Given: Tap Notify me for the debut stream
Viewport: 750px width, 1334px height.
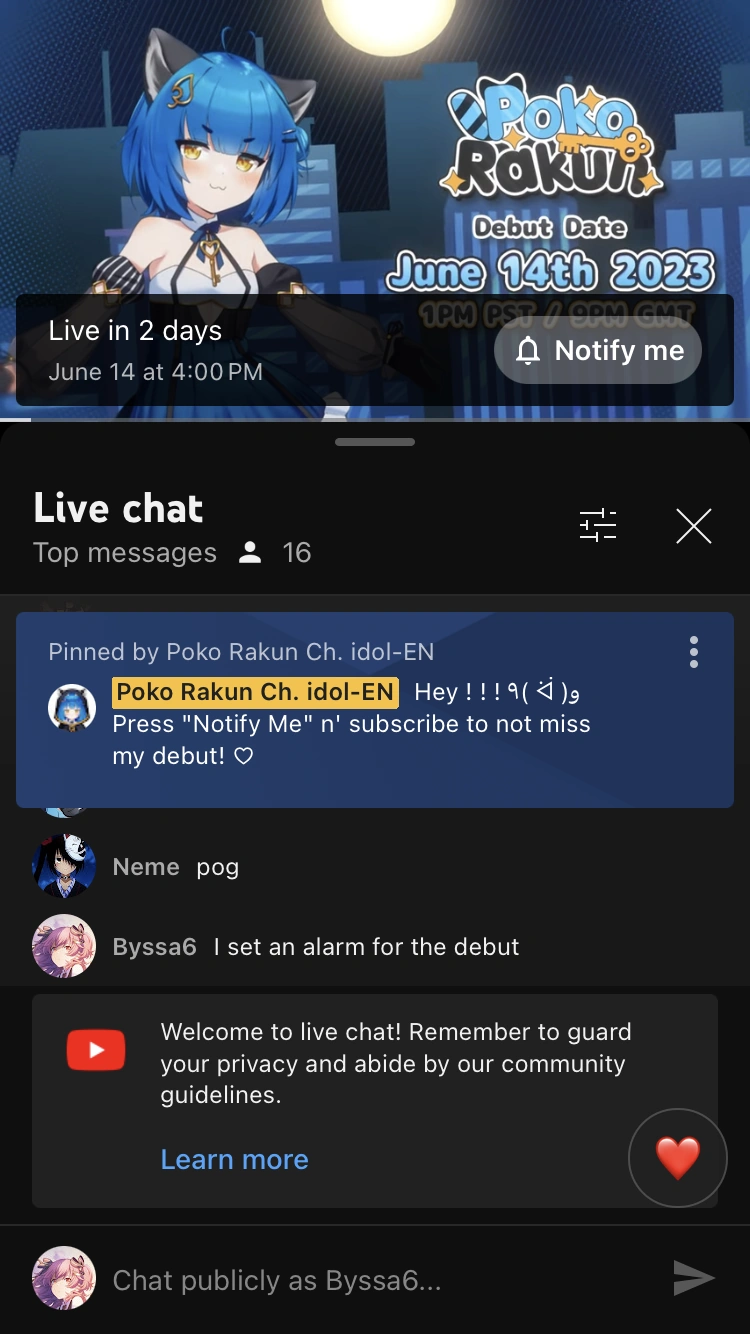Looking at the screenshot, I should (x=598, y=351).
